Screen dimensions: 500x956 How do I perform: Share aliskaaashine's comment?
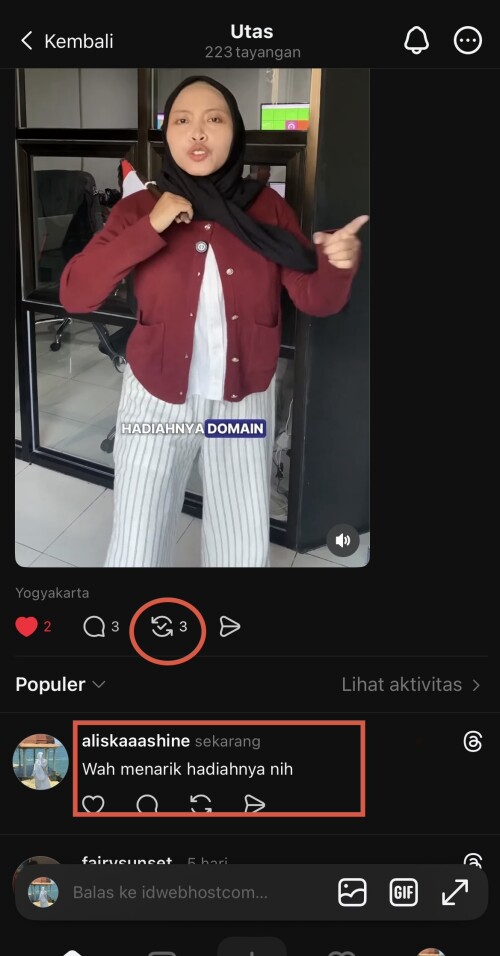[254, 805]
